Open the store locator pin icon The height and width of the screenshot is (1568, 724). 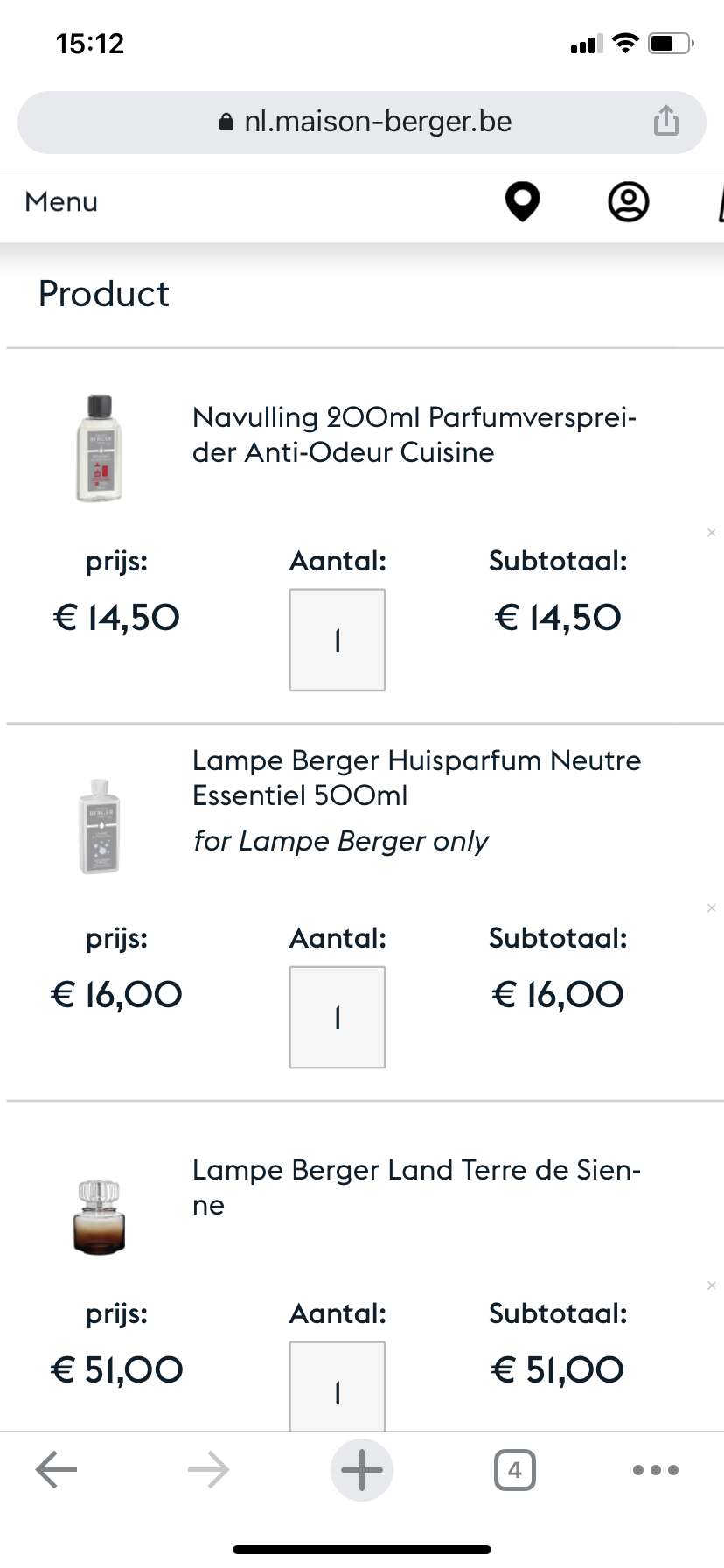pyautogui.click(x=522, y=202)
